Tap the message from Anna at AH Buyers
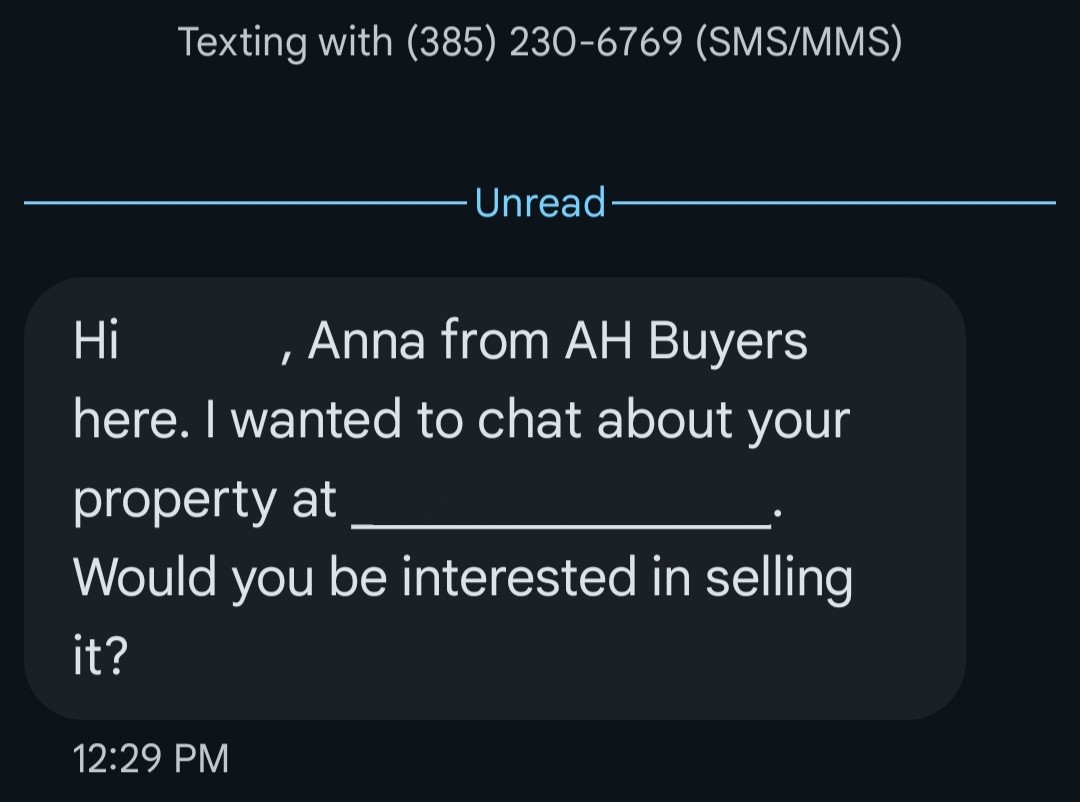 [494, 498]
